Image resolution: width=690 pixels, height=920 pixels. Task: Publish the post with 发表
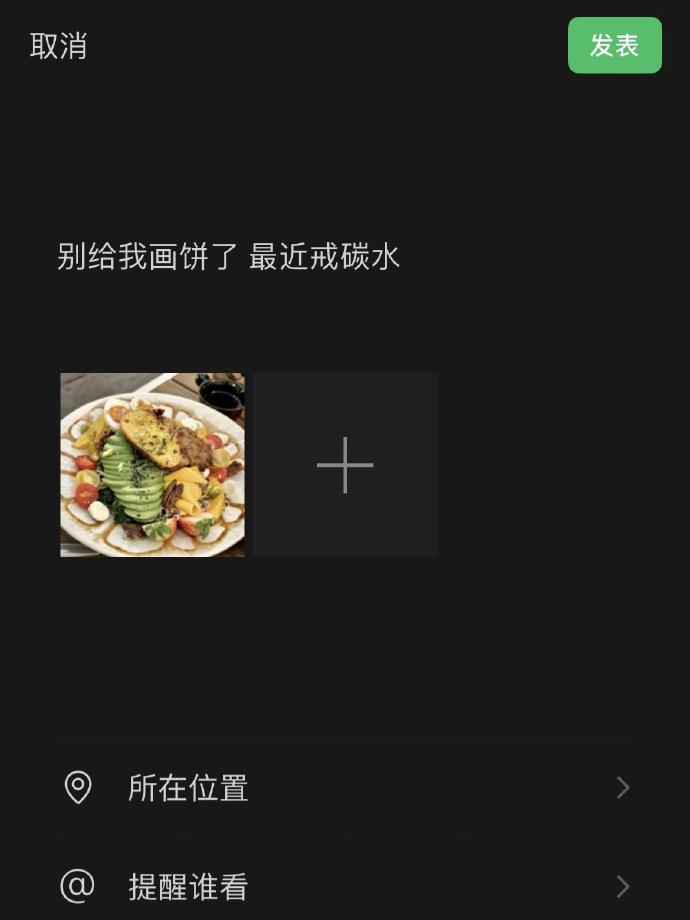614,45
